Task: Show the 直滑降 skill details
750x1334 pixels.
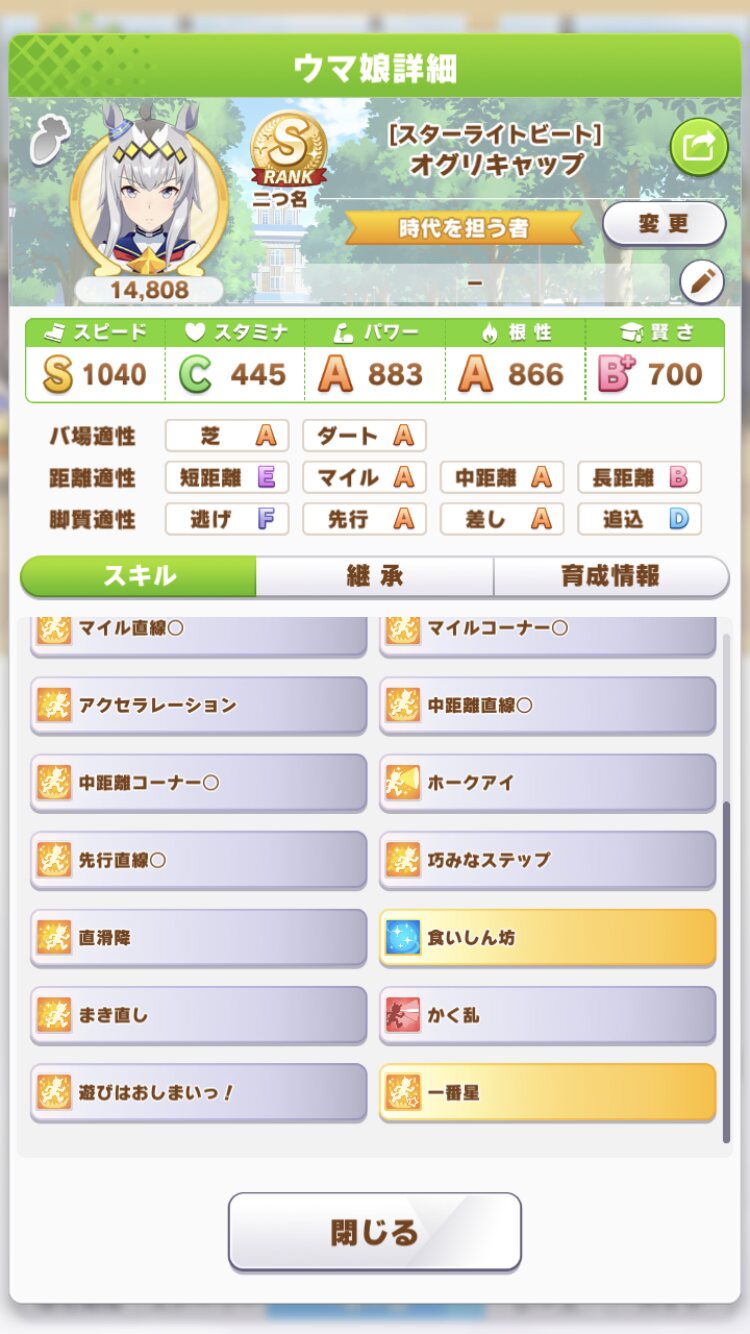Action: click(x=198, y=937)
